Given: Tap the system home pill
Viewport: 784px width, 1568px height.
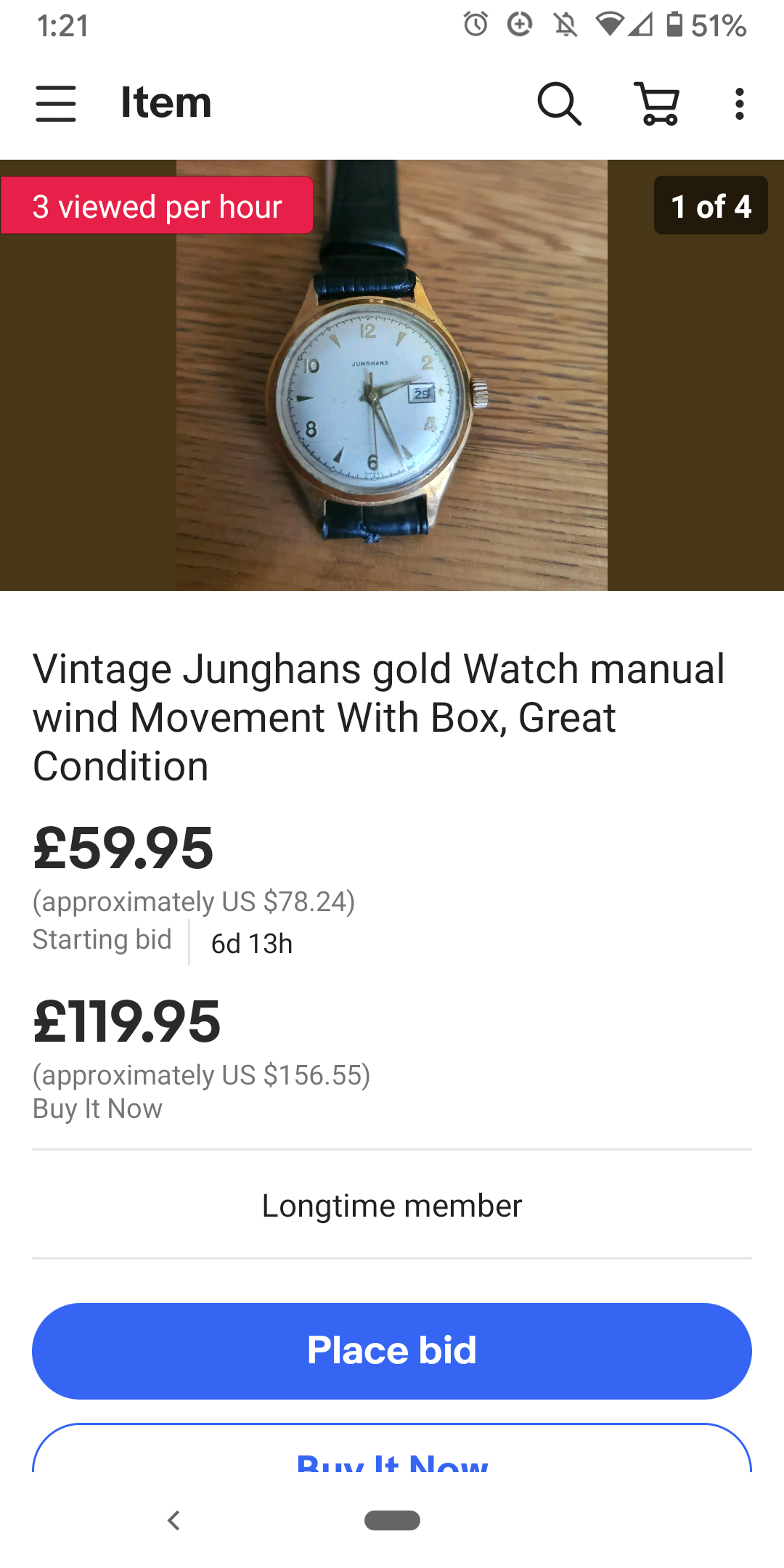Looking at the screenshot, I should [392, 1520].
